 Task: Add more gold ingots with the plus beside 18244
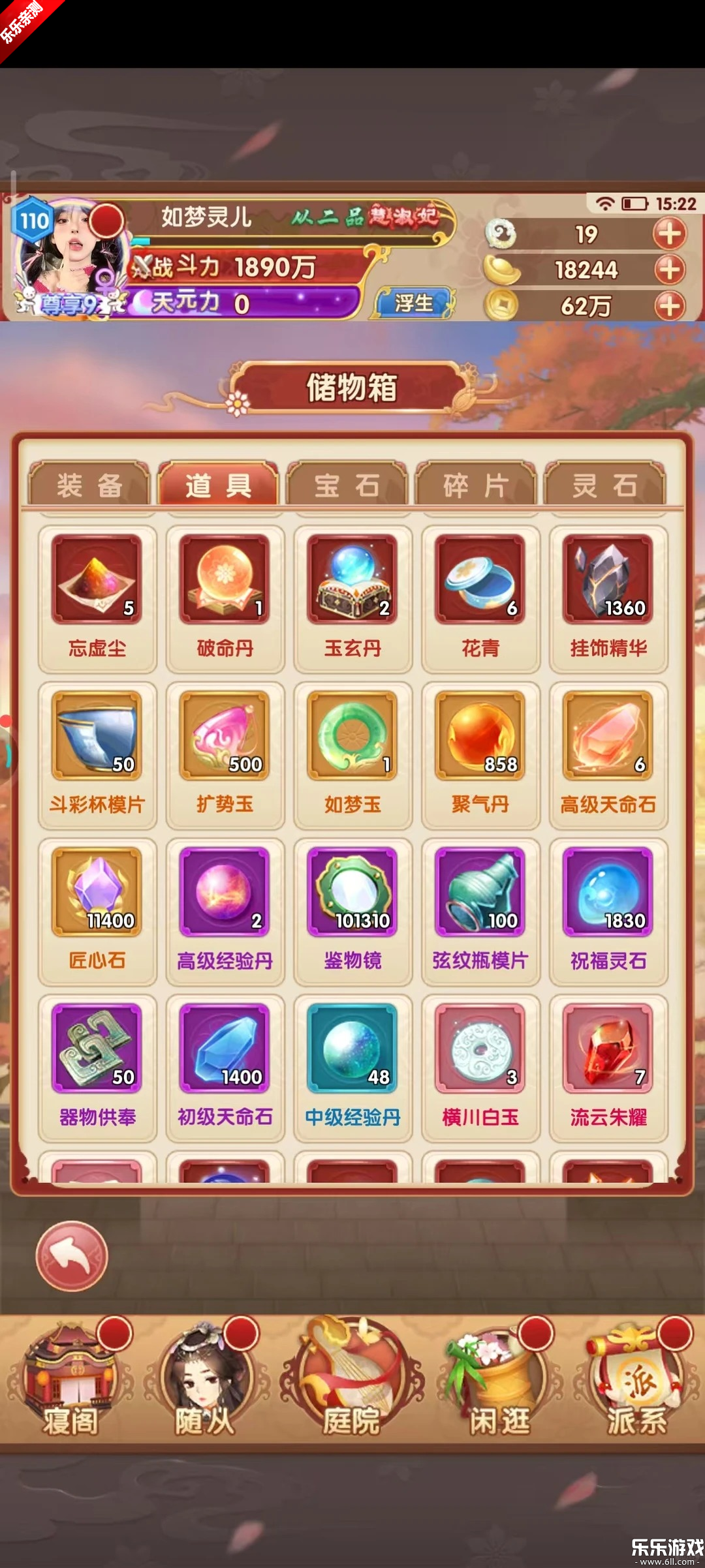point(670,269)
